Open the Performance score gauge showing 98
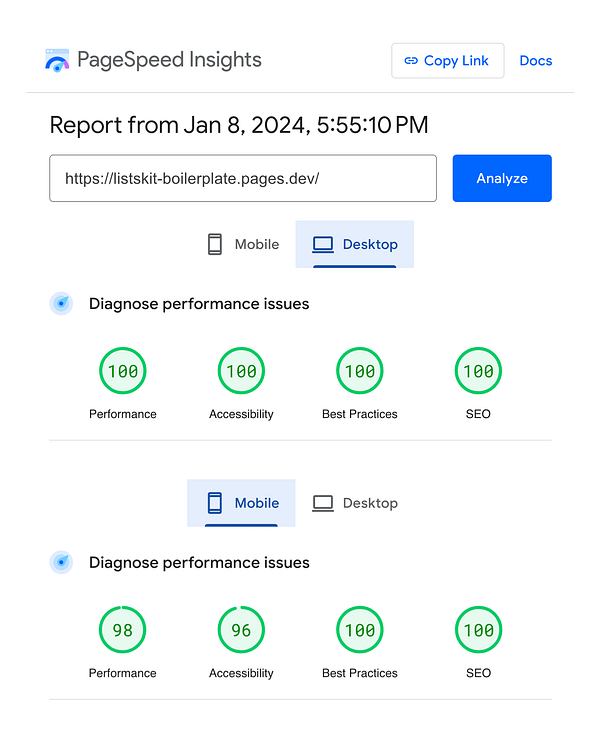 123,630
